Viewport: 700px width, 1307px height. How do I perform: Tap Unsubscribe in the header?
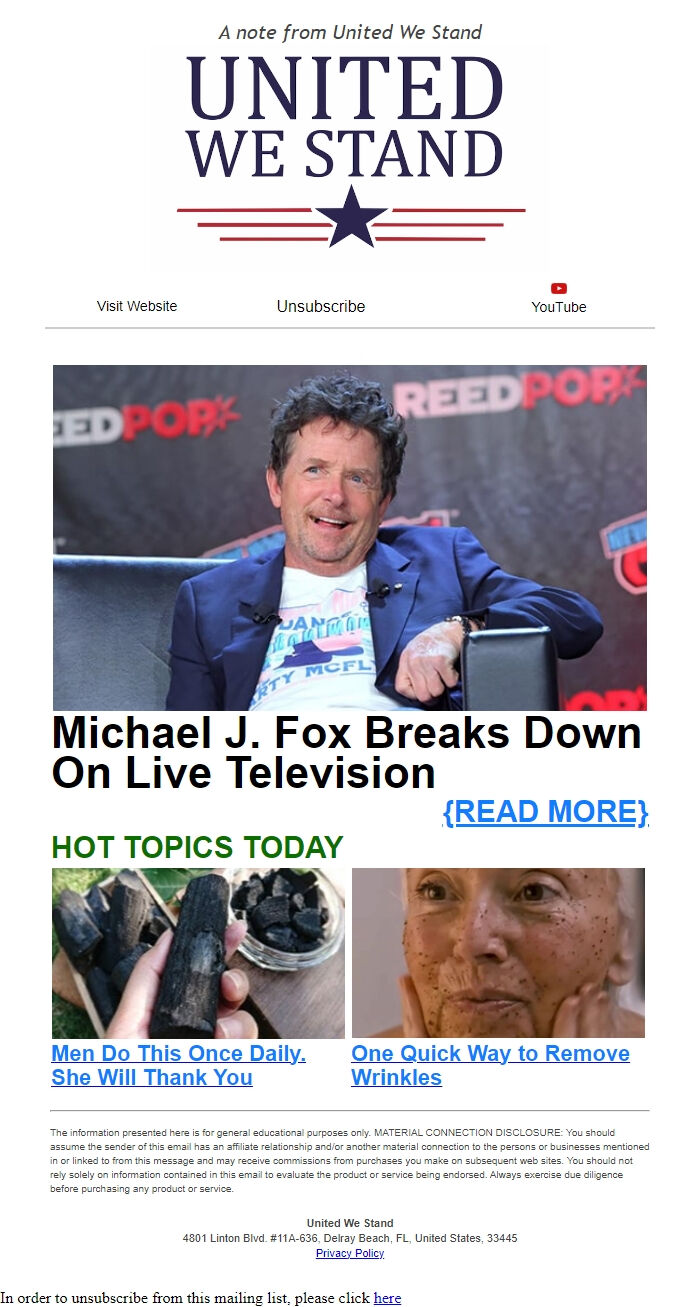coord(321,307)
